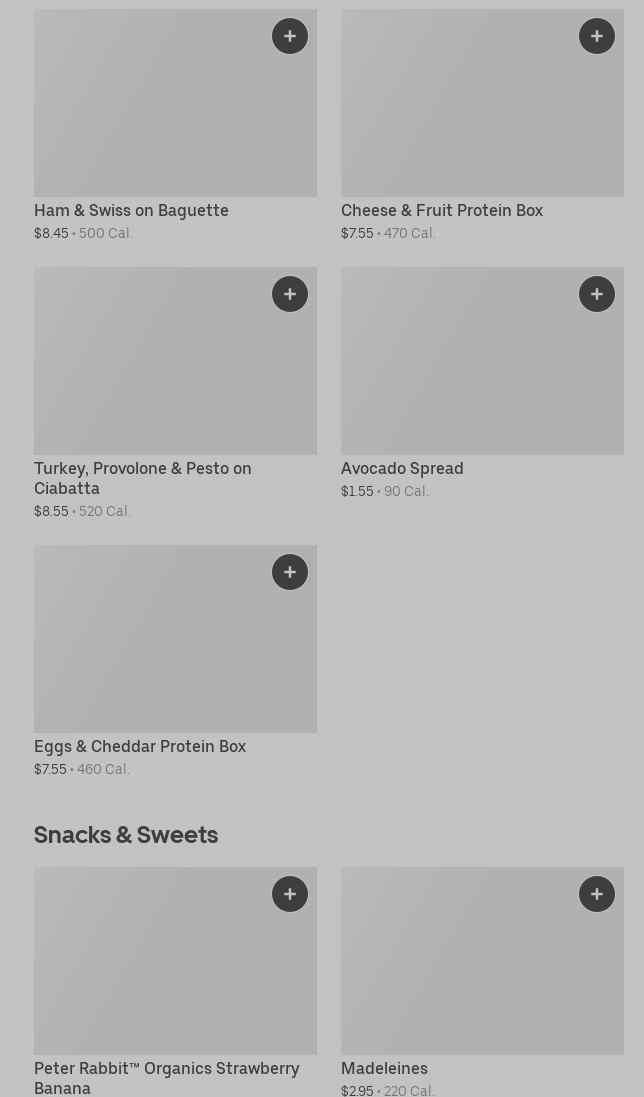
Task: Add Madeleines to the order
Action: click(596, 894)
